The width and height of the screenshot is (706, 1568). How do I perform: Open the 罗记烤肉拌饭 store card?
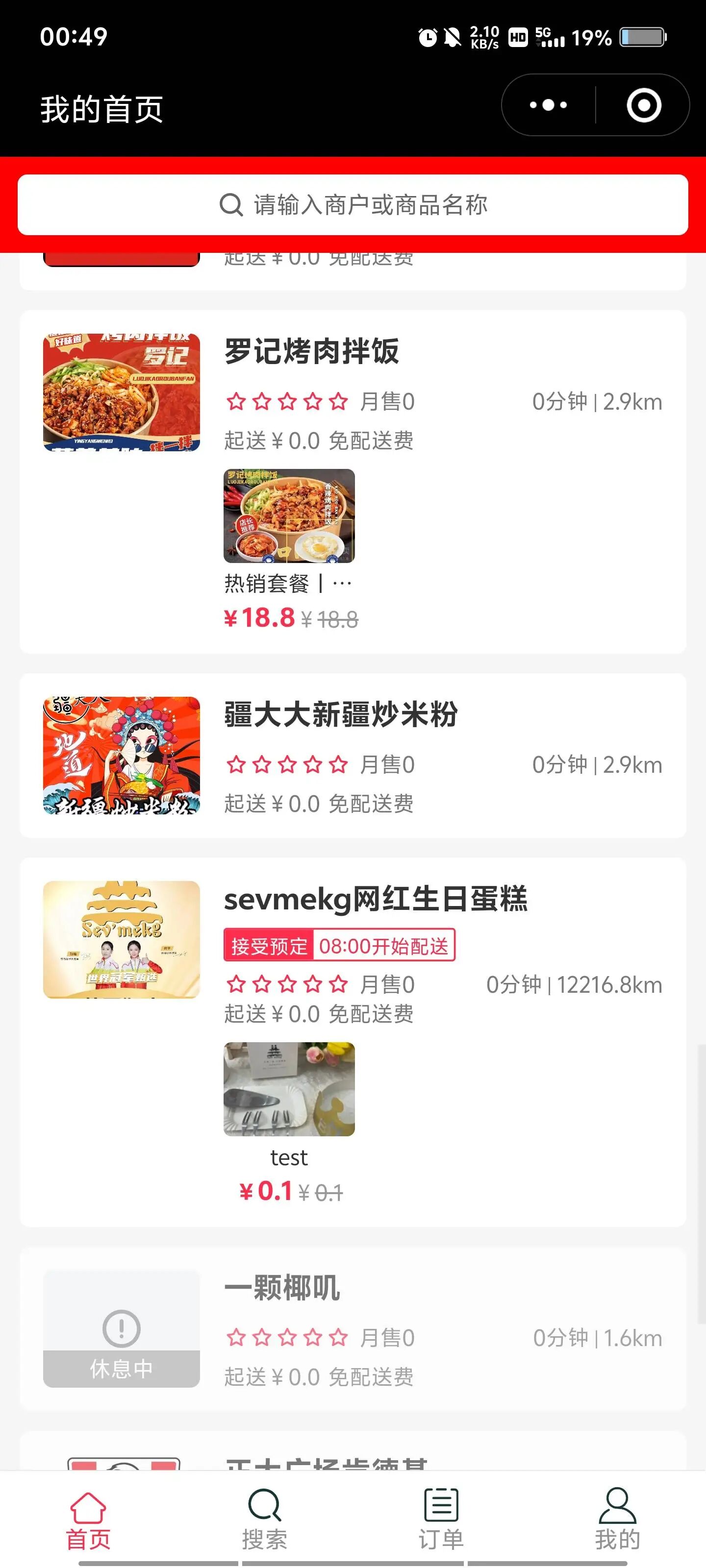[x=311, y=352]
